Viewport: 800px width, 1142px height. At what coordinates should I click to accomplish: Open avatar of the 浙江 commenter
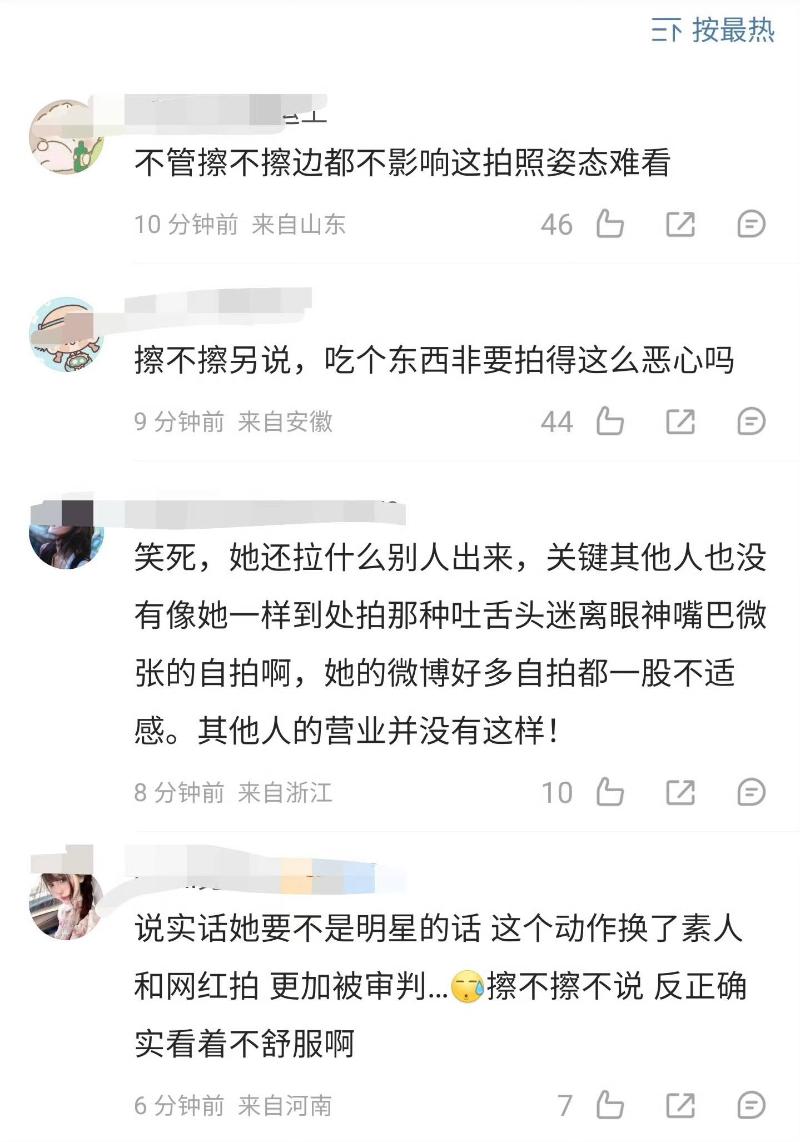coord(66,530)
